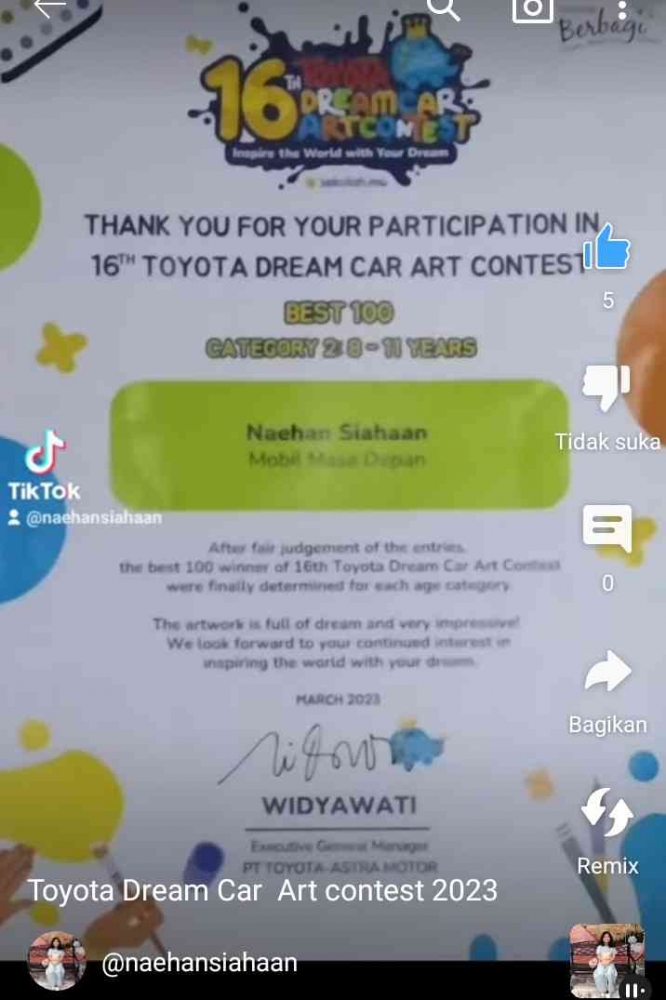This screenshot has height=1000, width=666.
Task: Open the @naehansiahaan channel avatar
Action: 56,961
